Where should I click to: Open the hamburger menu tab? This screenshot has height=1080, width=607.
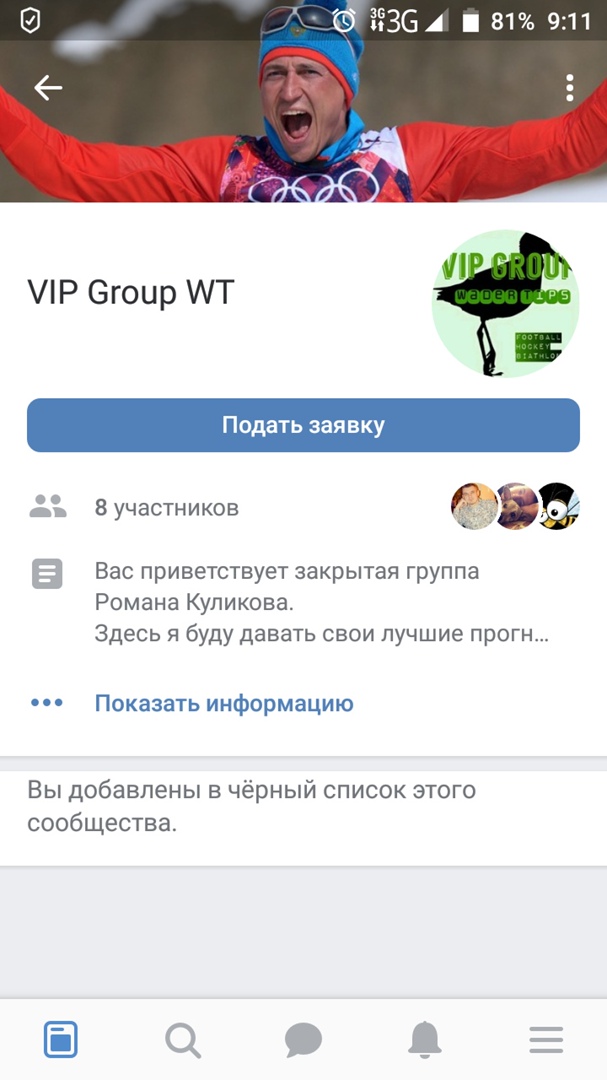pos(546,1041)
